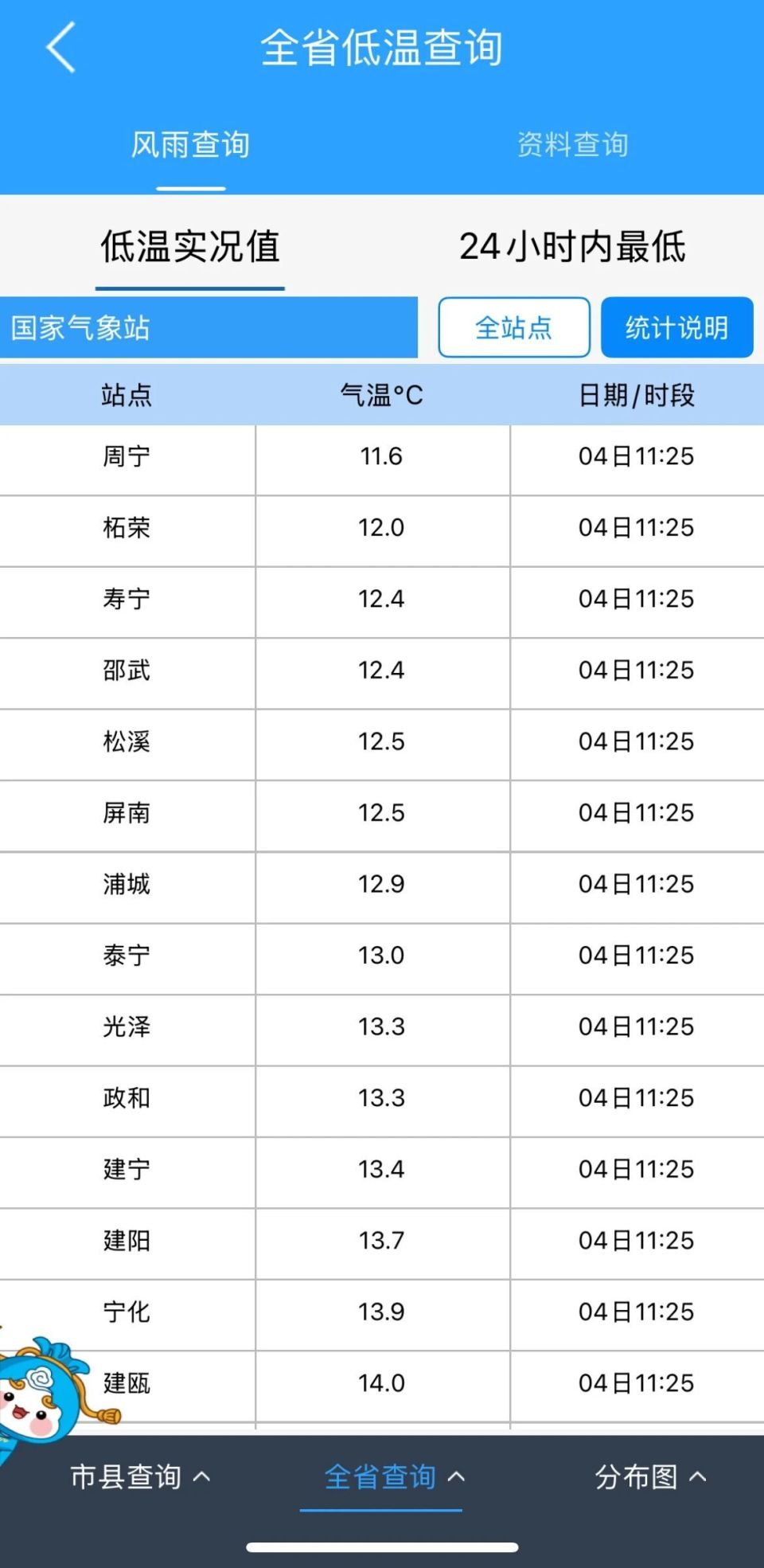Select the 风雨查询 tab
This screenshot has width=764, height=1568.
[191, 146]
